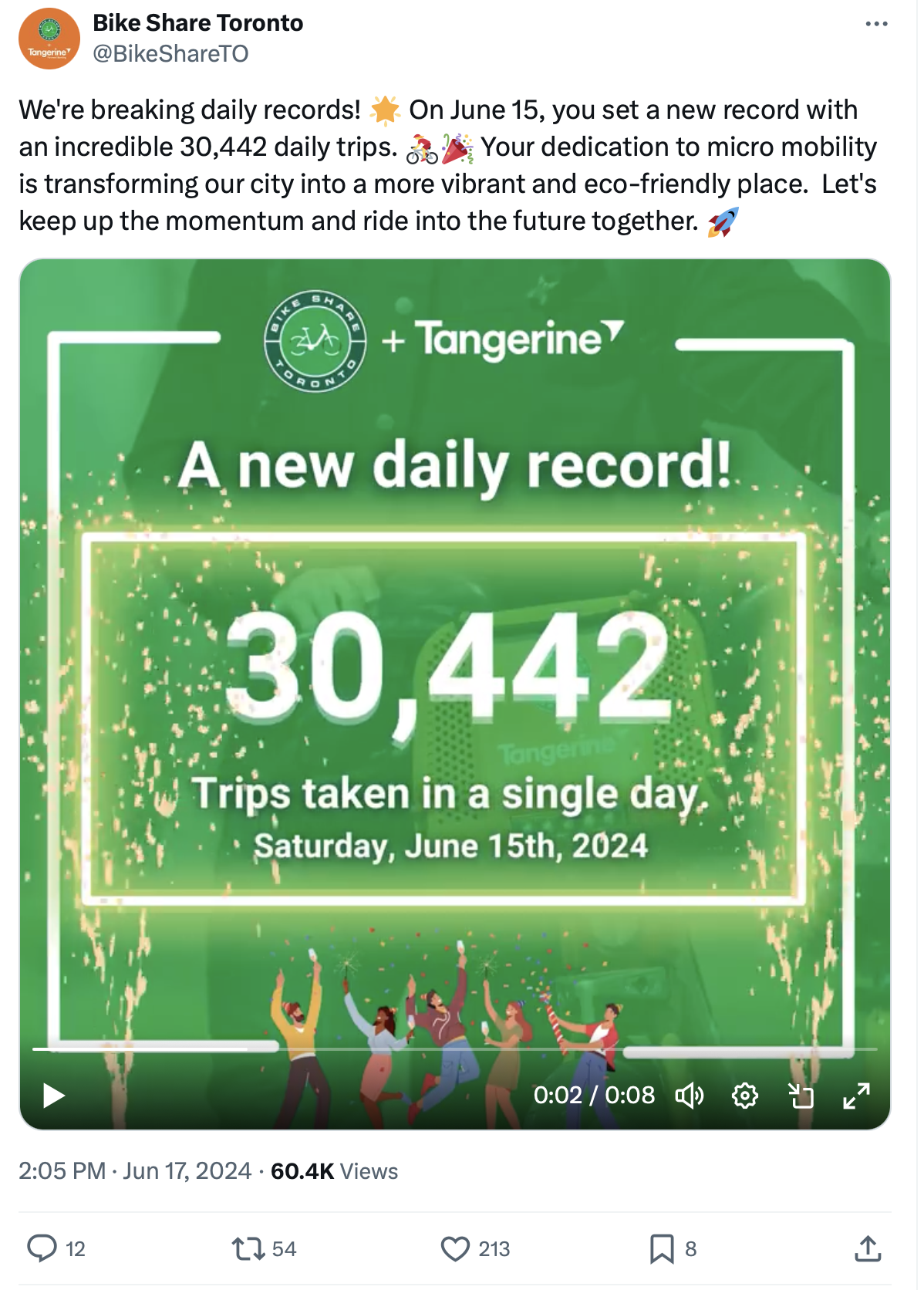924x1290 pixels.
Task: Like the post with 213 likes
Action: 455,1248
